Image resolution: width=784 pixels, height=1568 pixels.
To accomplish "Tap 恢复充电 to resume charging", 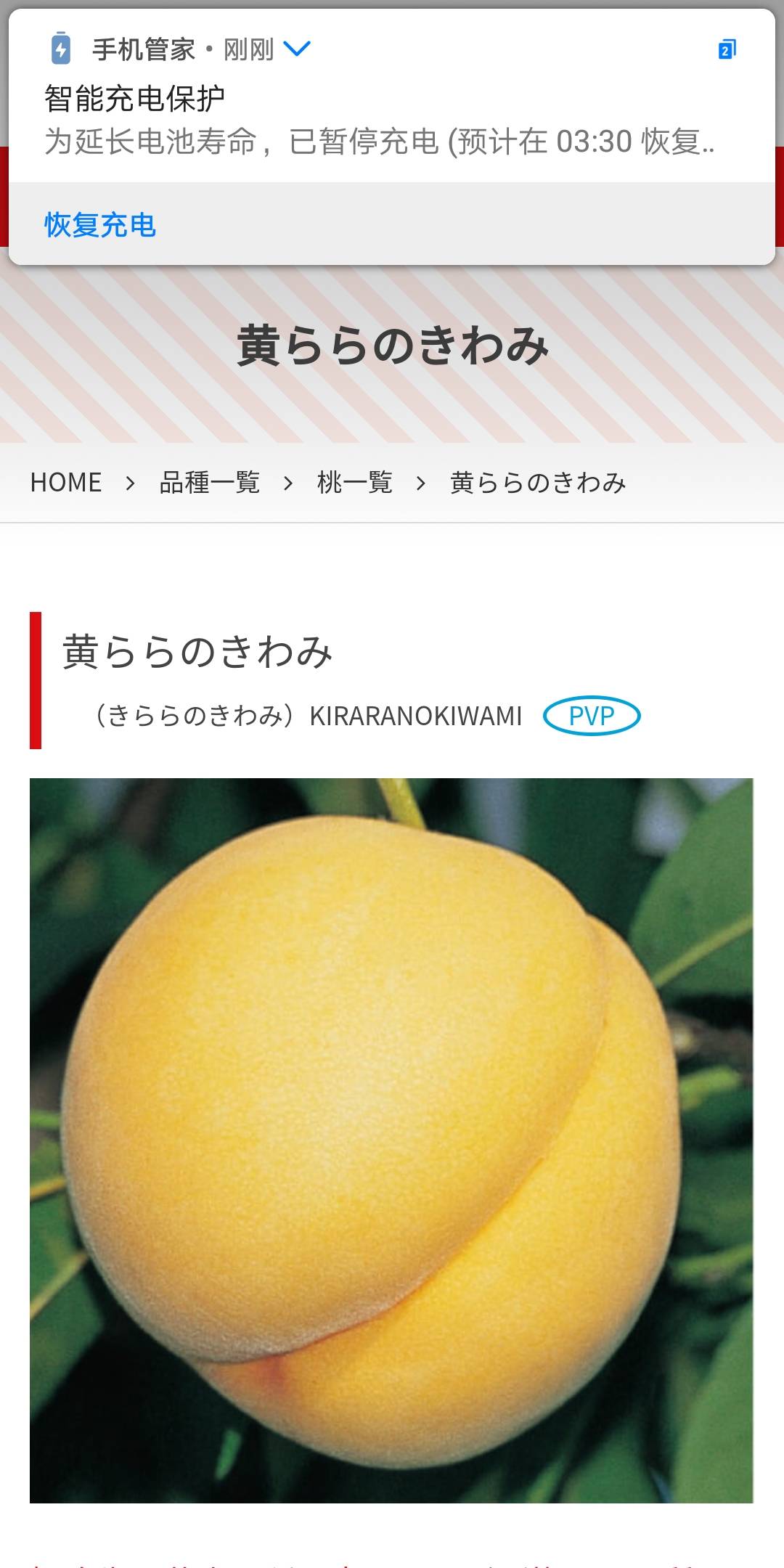I will (x=100, y=225).
